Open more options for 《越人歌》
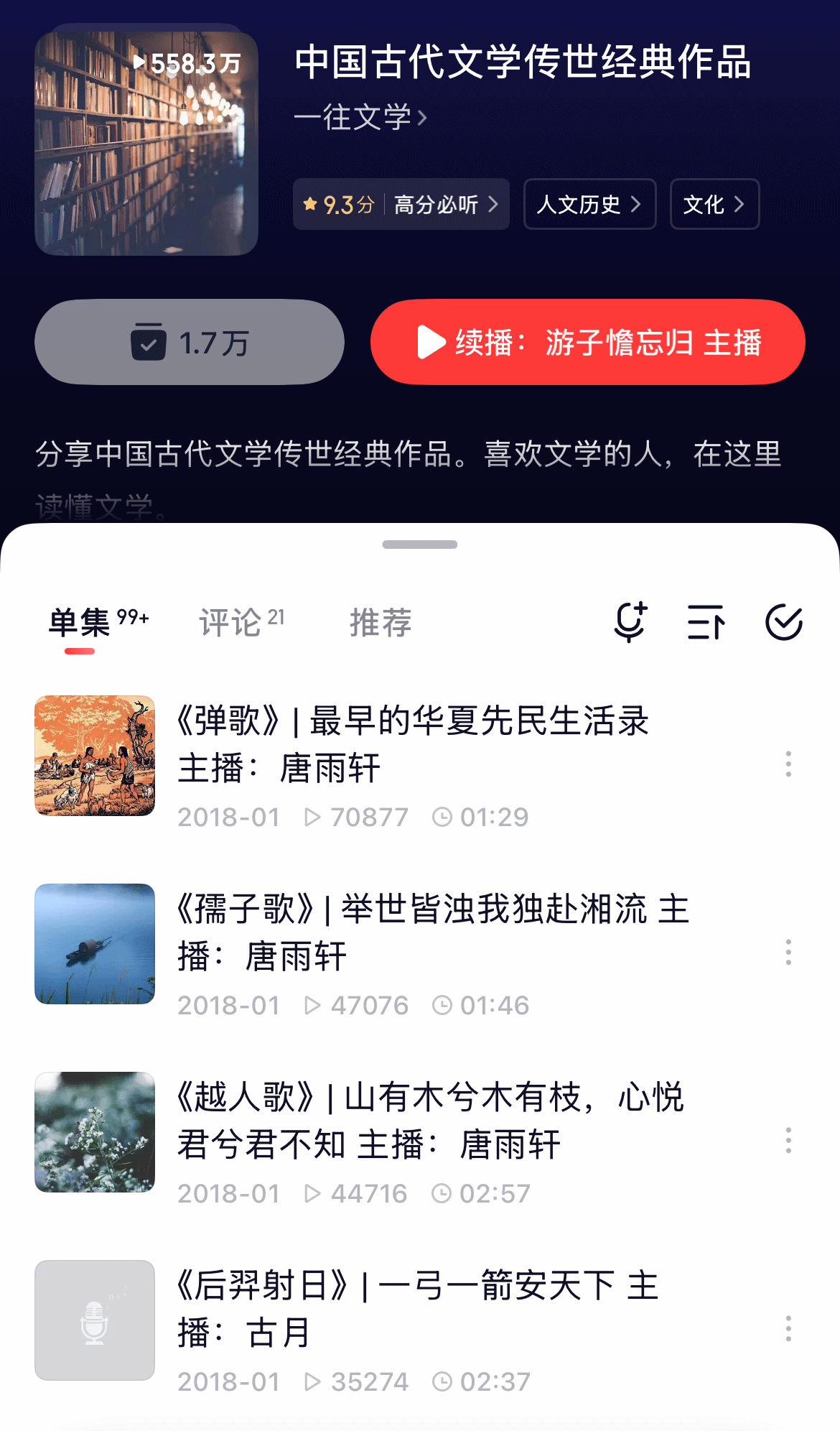This screenshot has height=1431, width=840. [x=788, y=1140]
